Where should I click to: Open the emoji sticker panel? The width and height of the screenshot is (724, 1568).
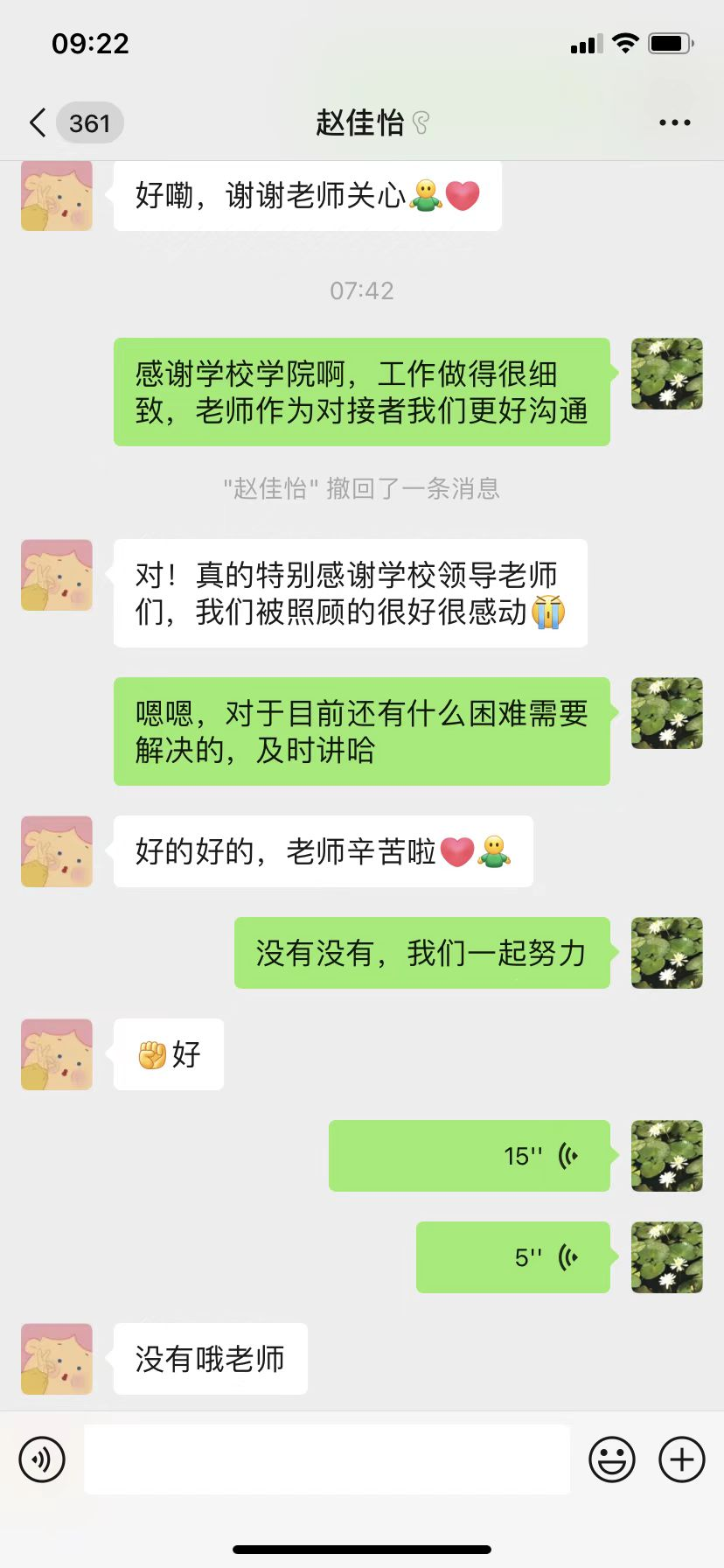(611, 1459)
